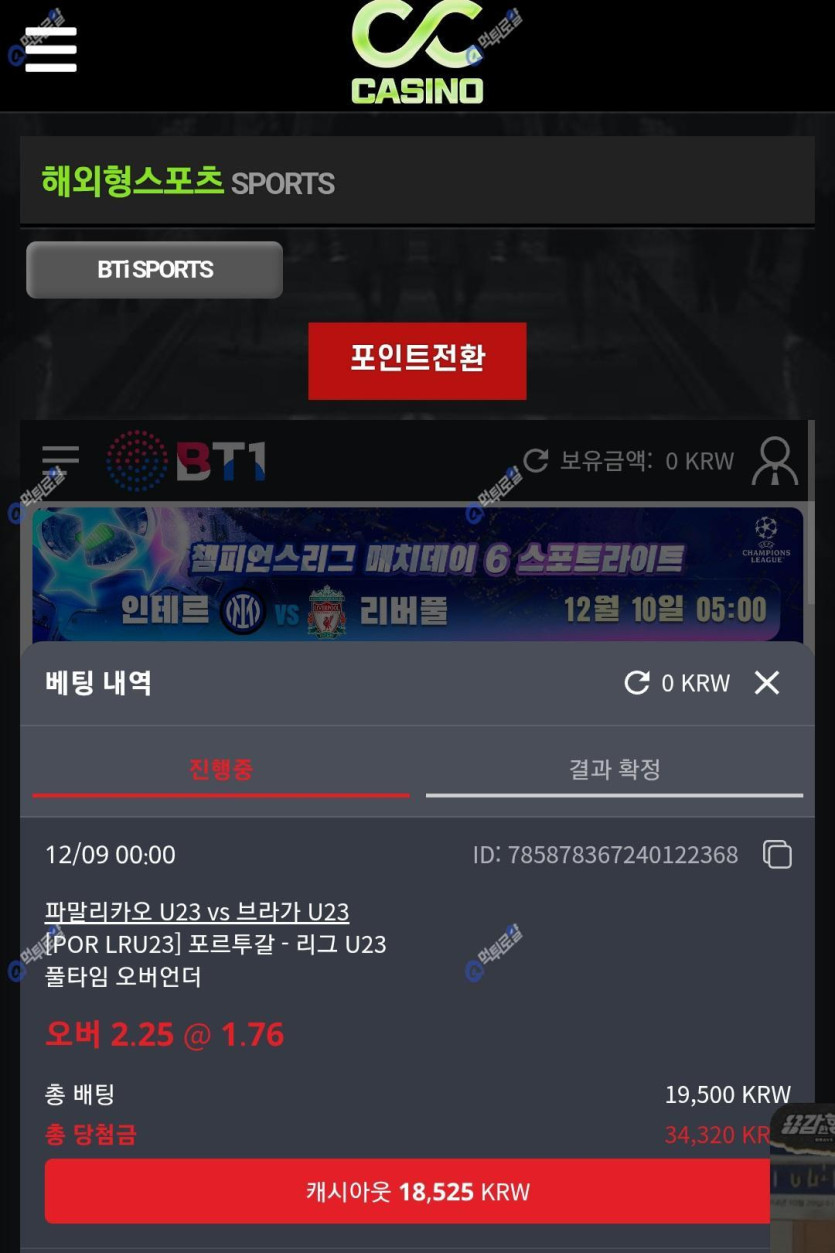The height and width of the screenshot is (1253, 835).
Task: Copy the bet ID
Action: [777, 855]
